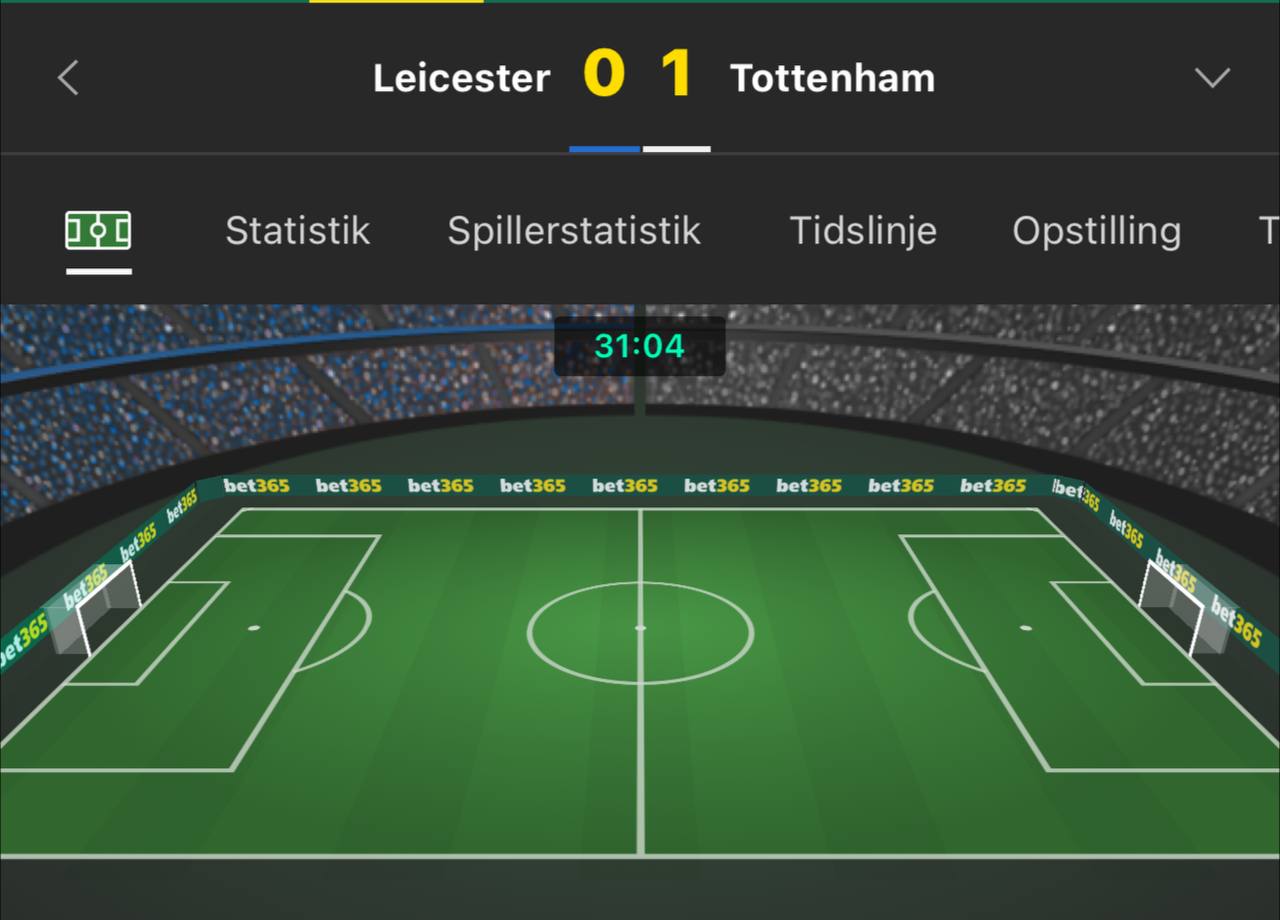
Task: Go back with the left arrow
Action: [68, 78]
